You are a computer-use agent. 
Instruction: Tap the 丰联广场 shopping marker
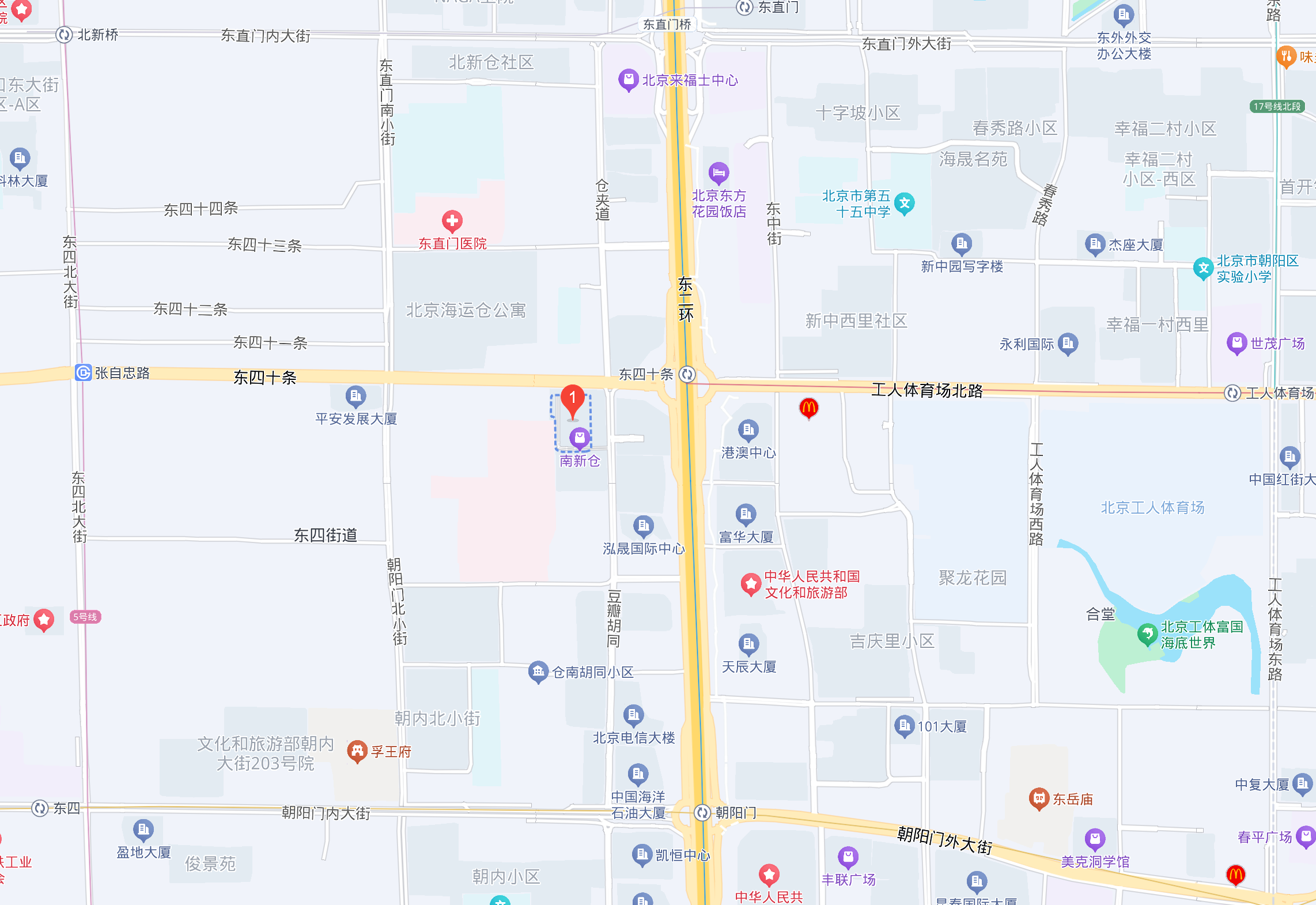click(848, 857)
